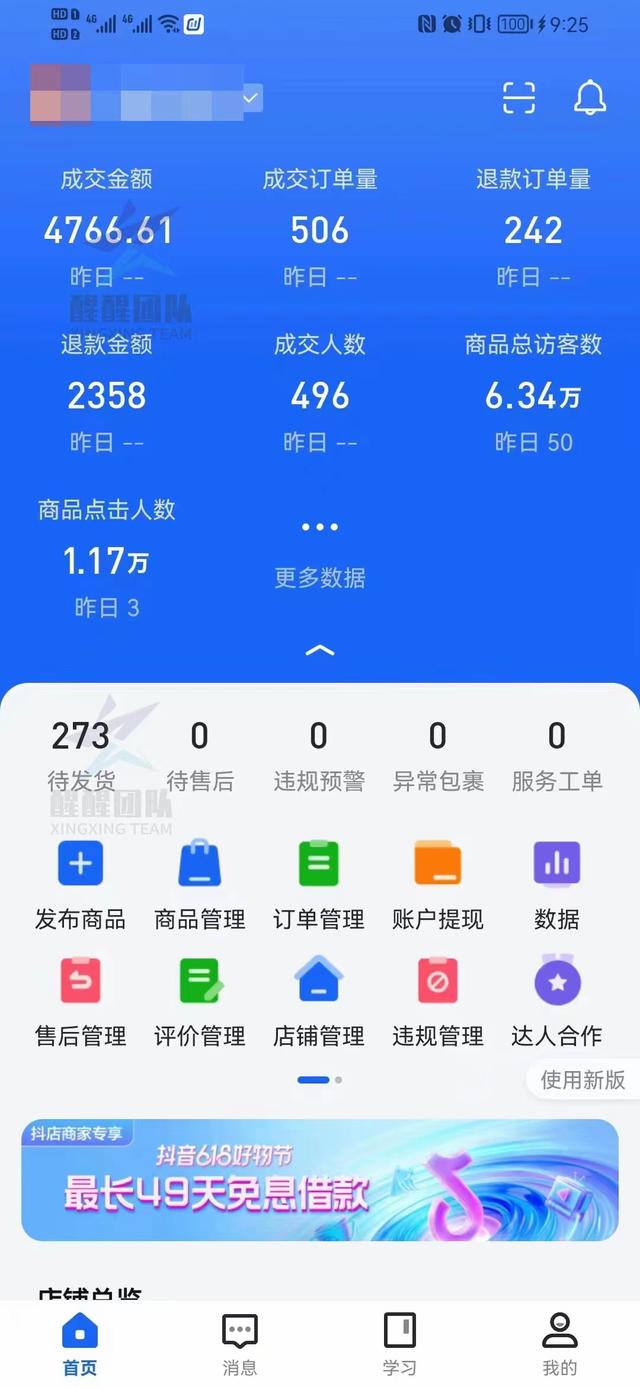View the 273 待发货 orders
Image resolution: width=640 pixels, height=1387 pixels.
81,755
